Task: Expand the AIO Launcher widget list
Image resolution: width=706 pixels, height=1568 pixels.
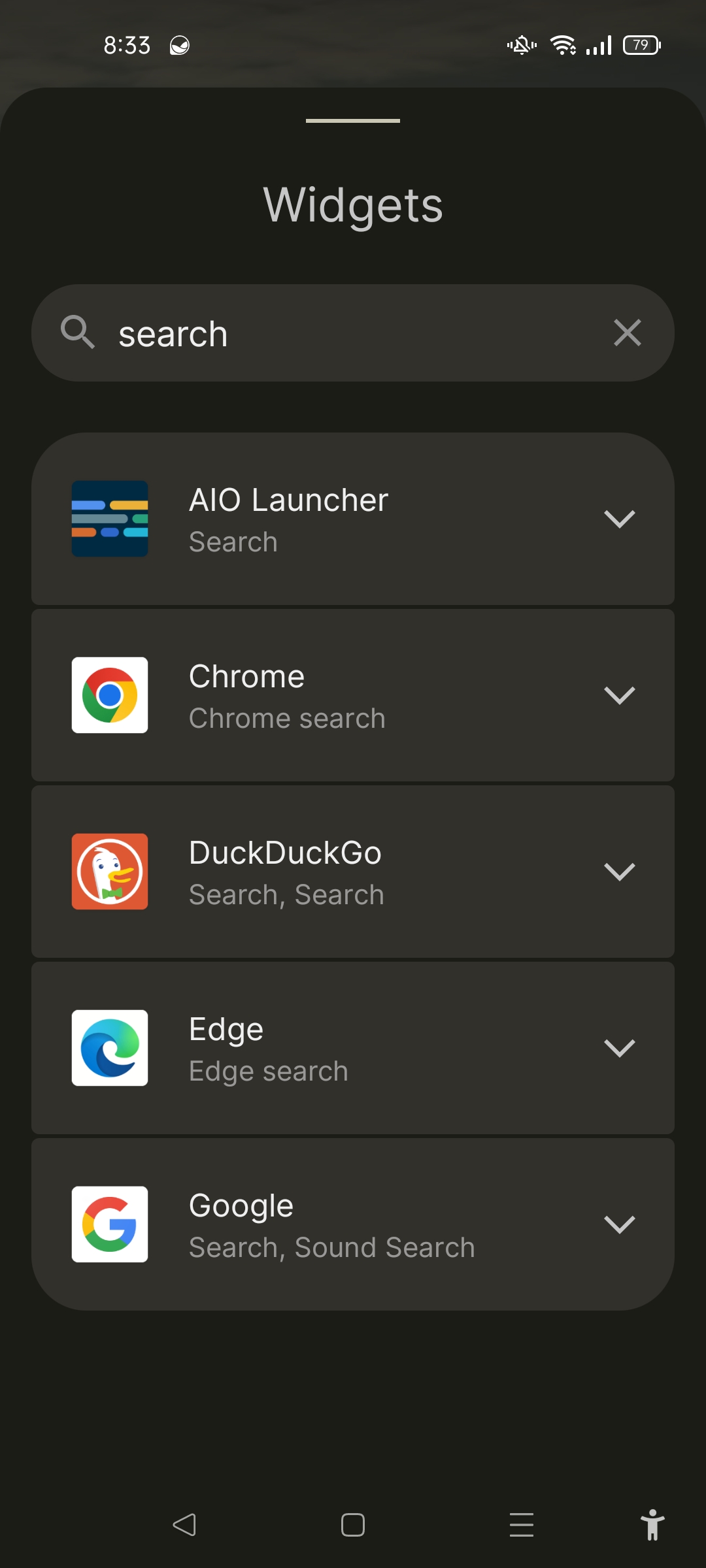Action: [x=620, y=519]
